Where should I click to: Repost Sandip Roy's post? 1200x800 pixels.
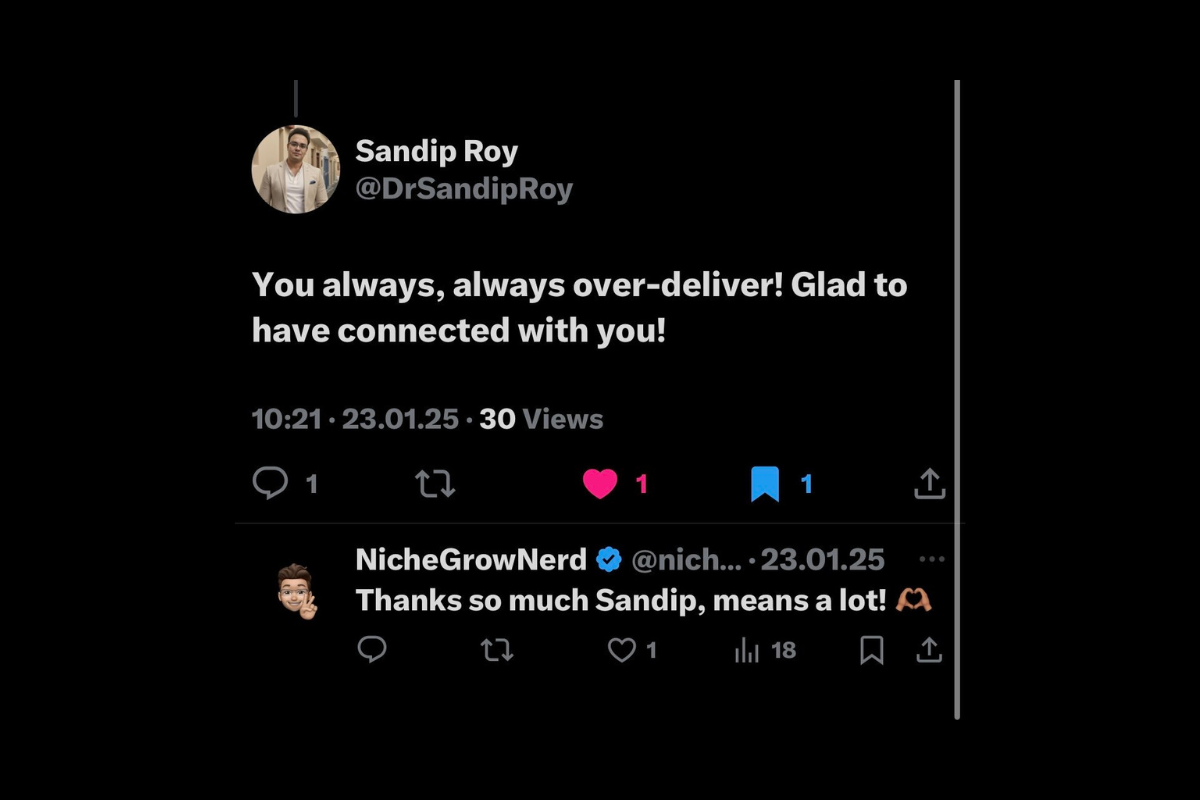pos(435,484)
